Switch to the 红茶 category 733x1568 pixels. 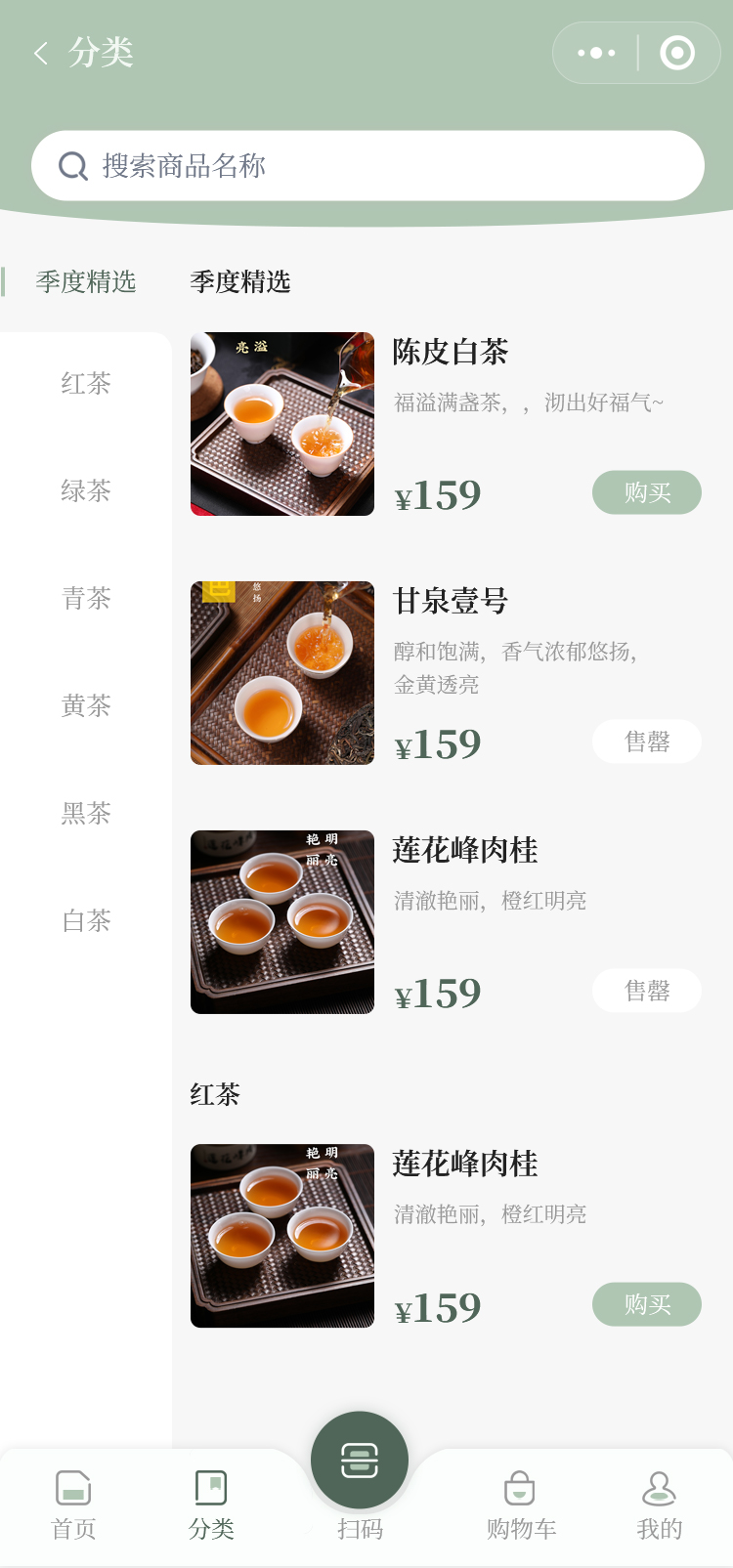click(x=86, y=384)
